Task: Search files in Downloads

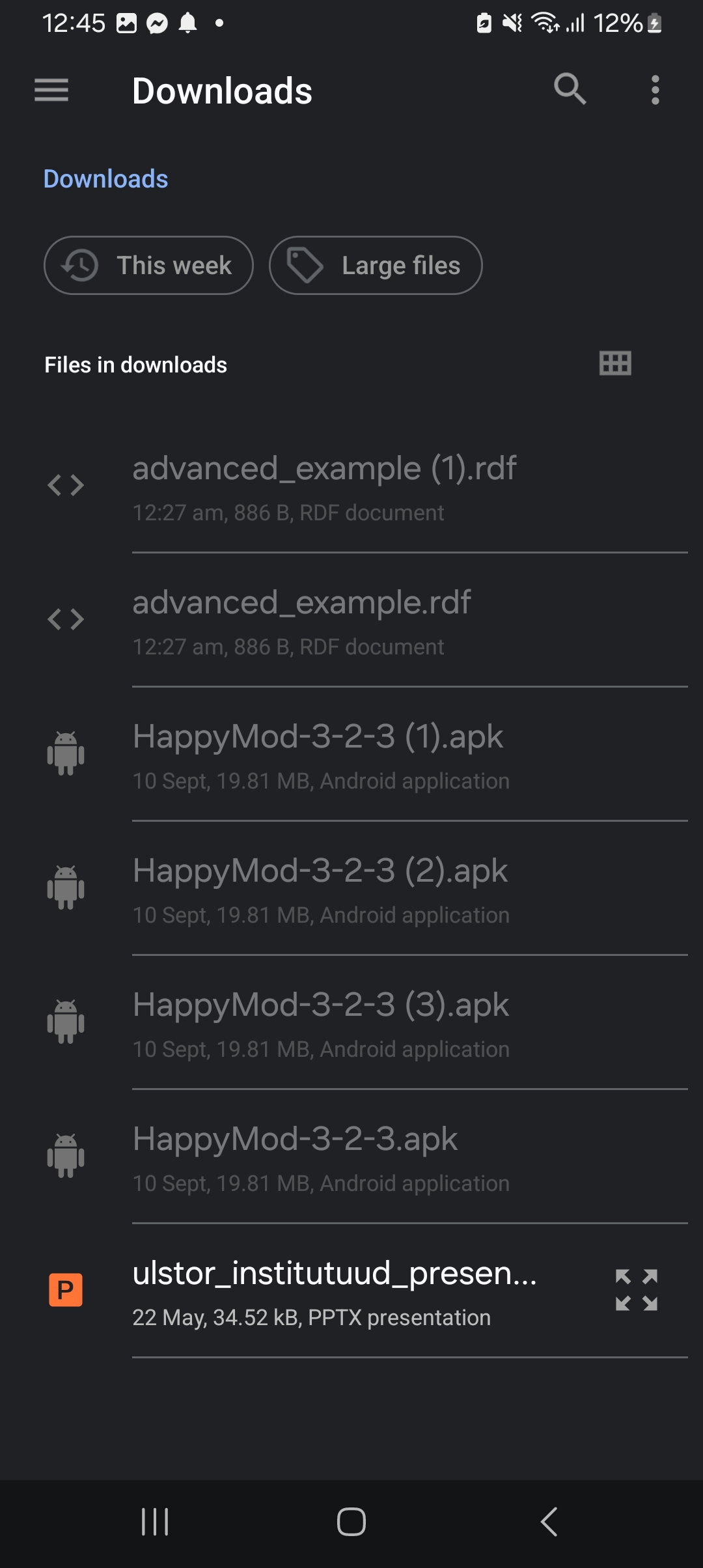Action: (x=570, y=89)
